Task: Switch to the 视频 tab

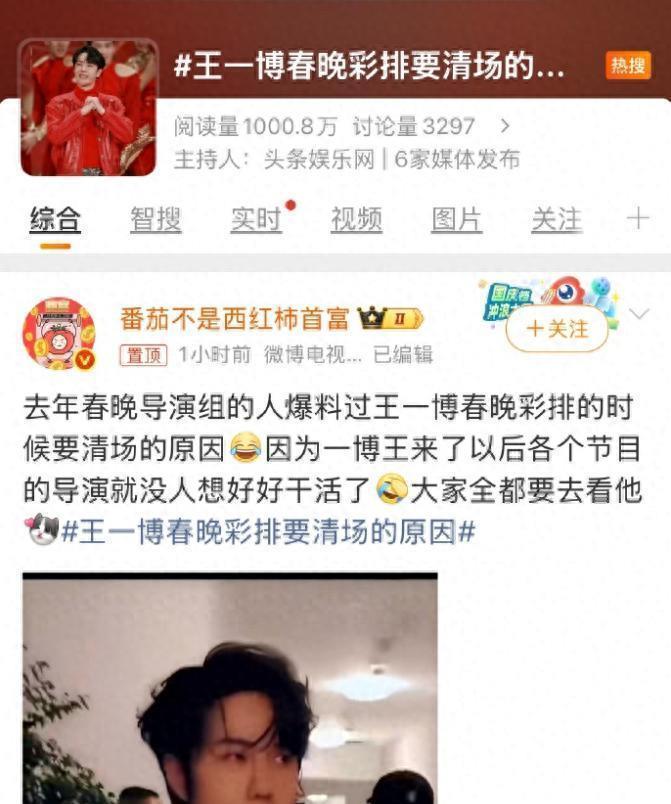Action: click(356, 219)
